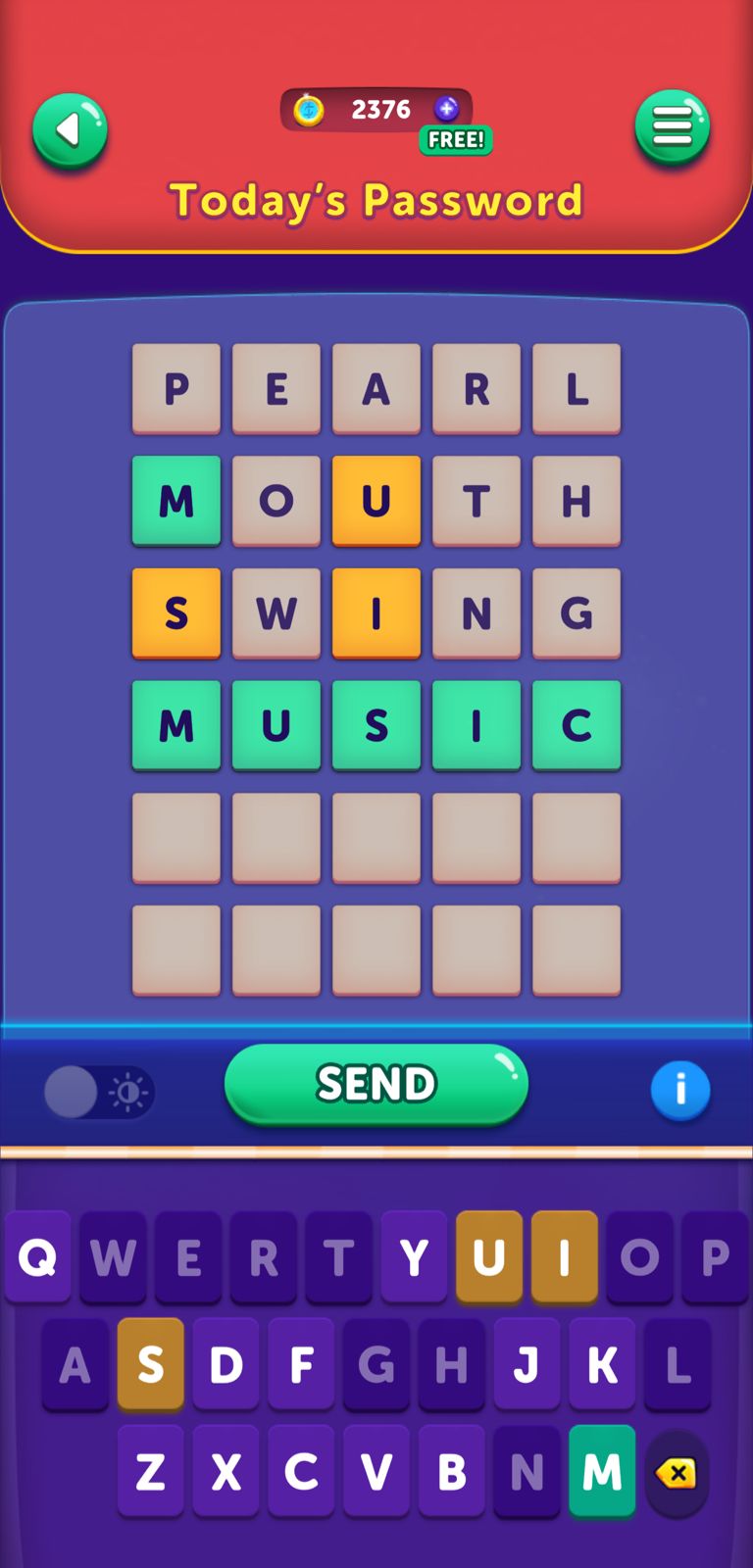The height and width of the screenshot is (1568, 753).
Task: Open the blue info button
Action: (679, 1089)
